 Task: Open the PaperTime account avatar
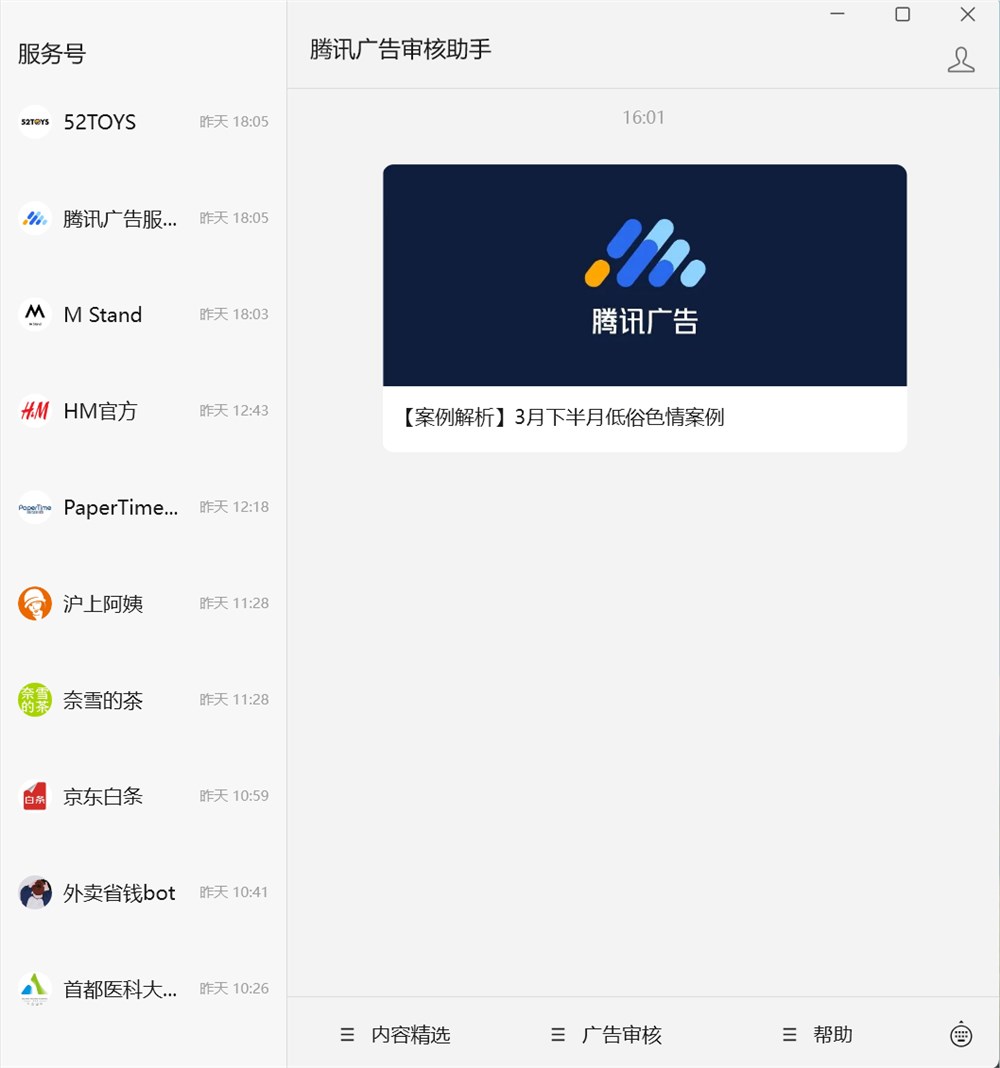coord(34,506)
